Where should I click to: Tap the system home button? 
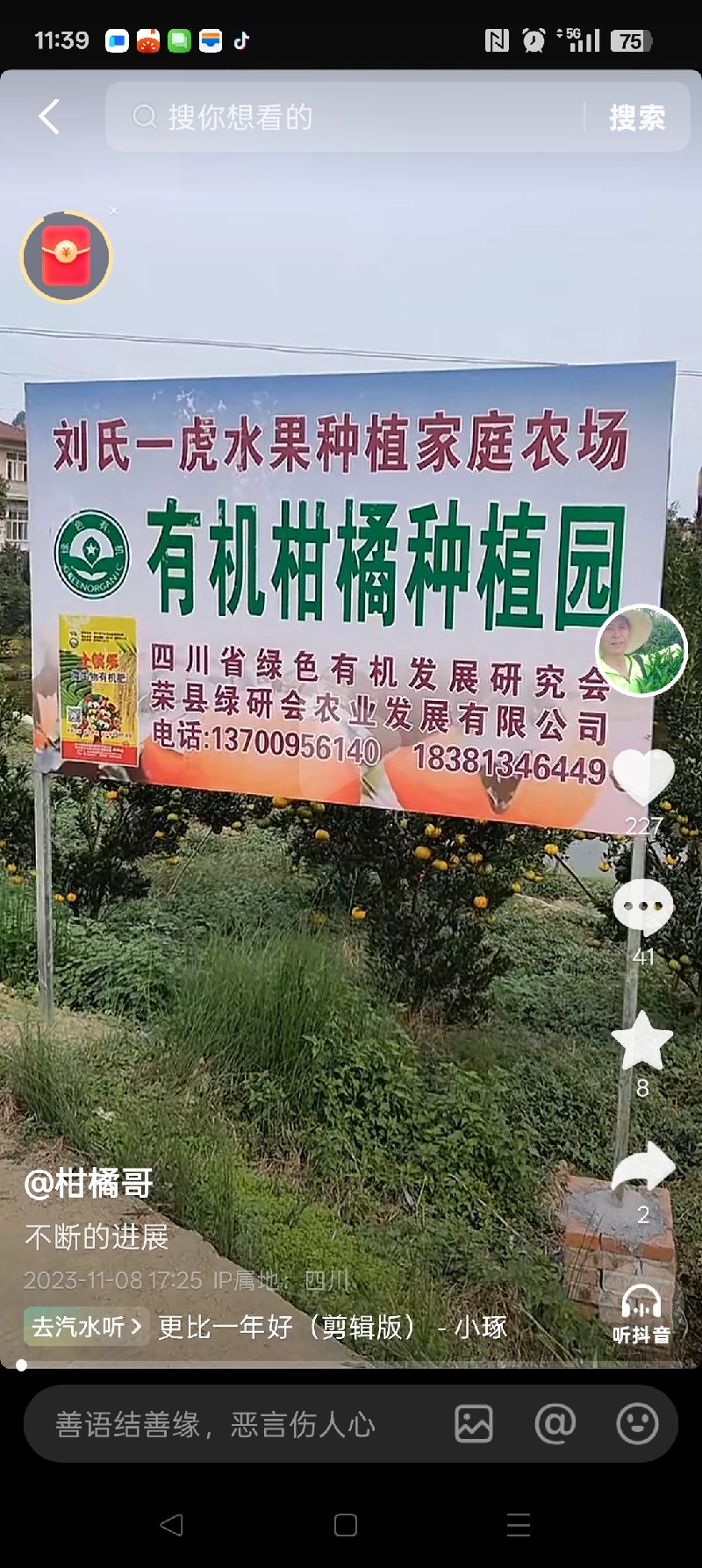coord(346,1525)
